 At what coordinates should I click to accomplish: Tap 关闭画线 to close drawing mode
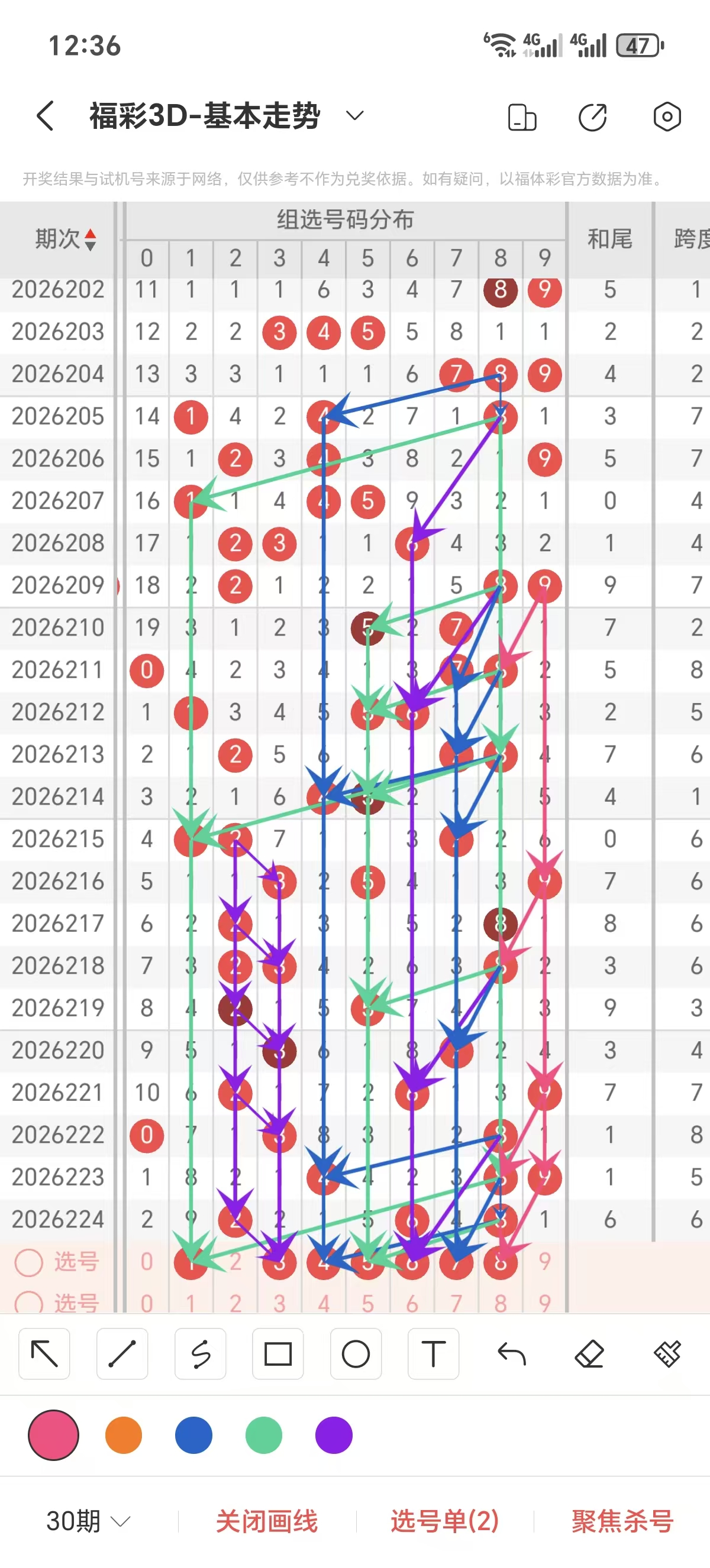point(267,1521)
